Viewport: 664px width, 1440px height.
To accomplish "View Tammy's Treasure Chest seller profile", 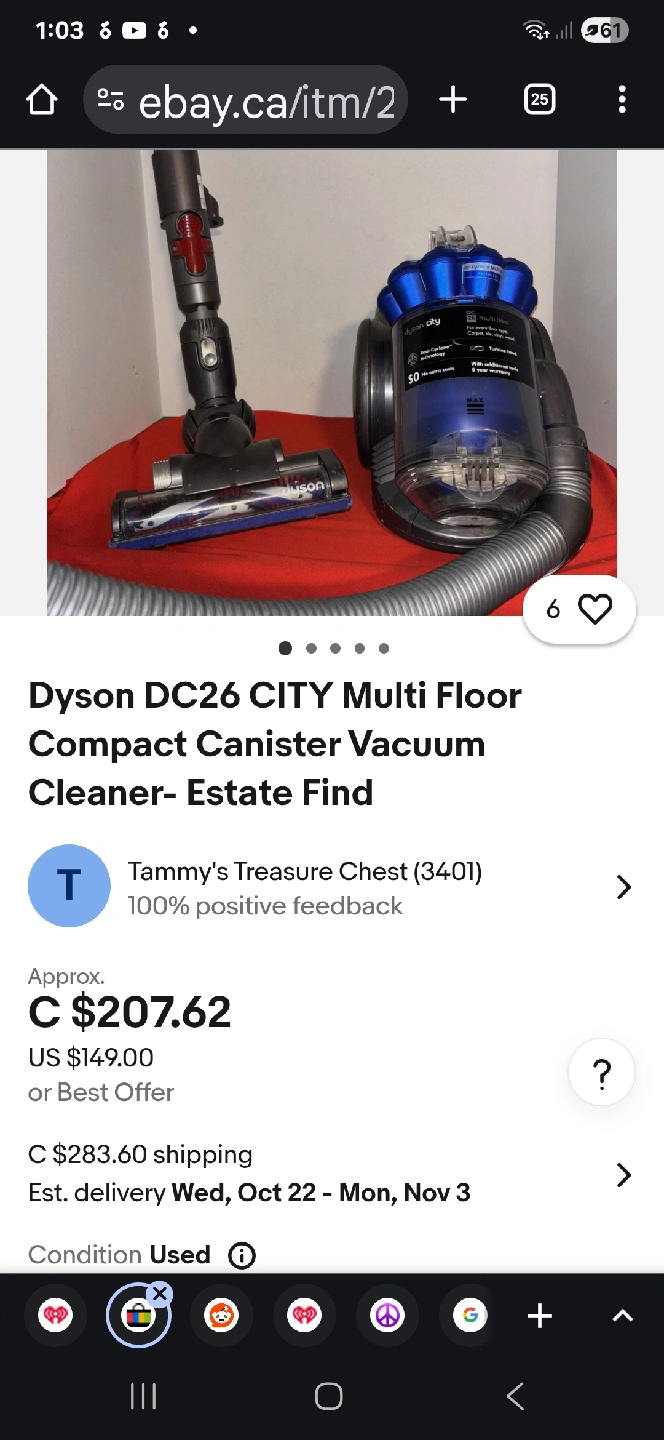I will coord(330,887).
